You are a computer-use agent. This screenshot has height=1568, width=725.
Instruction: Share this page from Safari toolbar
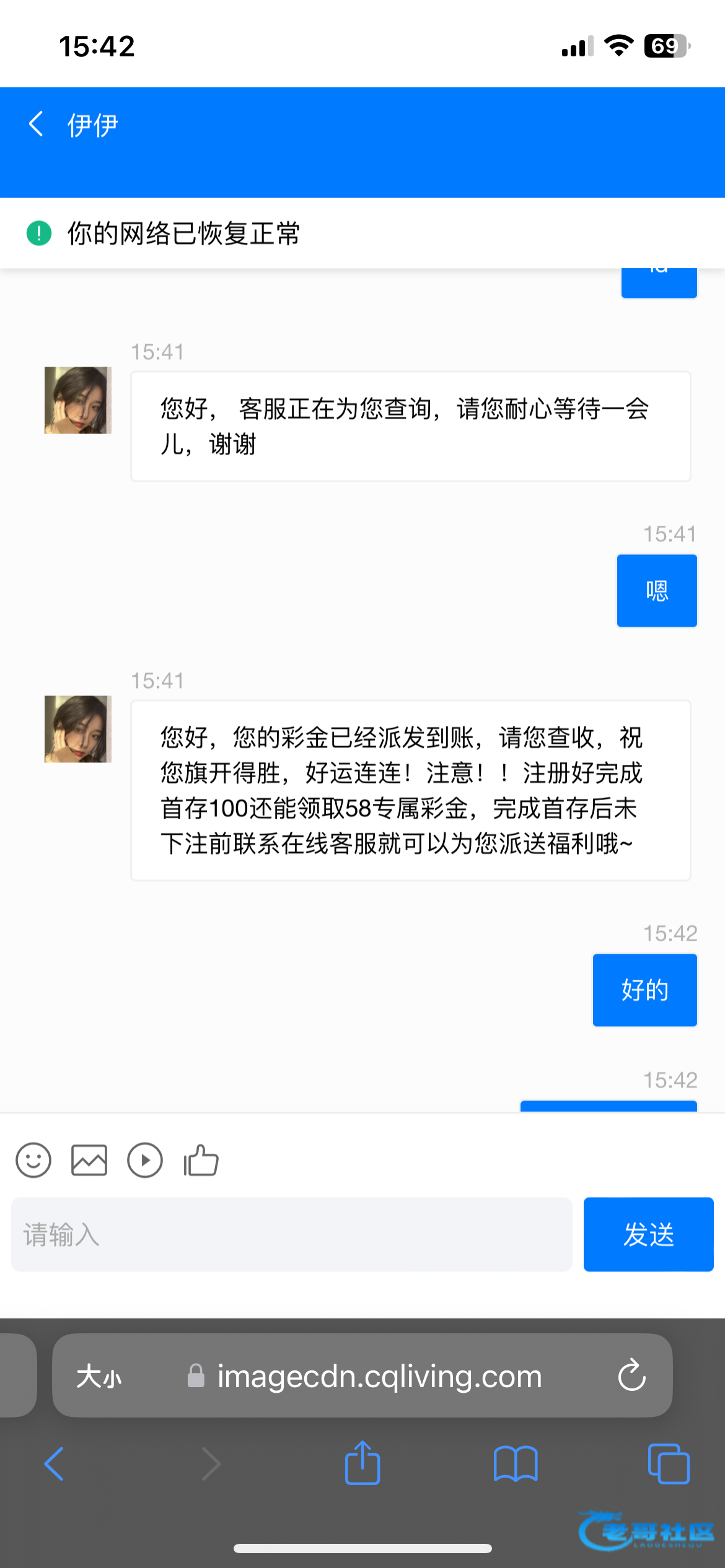click(x=362, y=1463)
